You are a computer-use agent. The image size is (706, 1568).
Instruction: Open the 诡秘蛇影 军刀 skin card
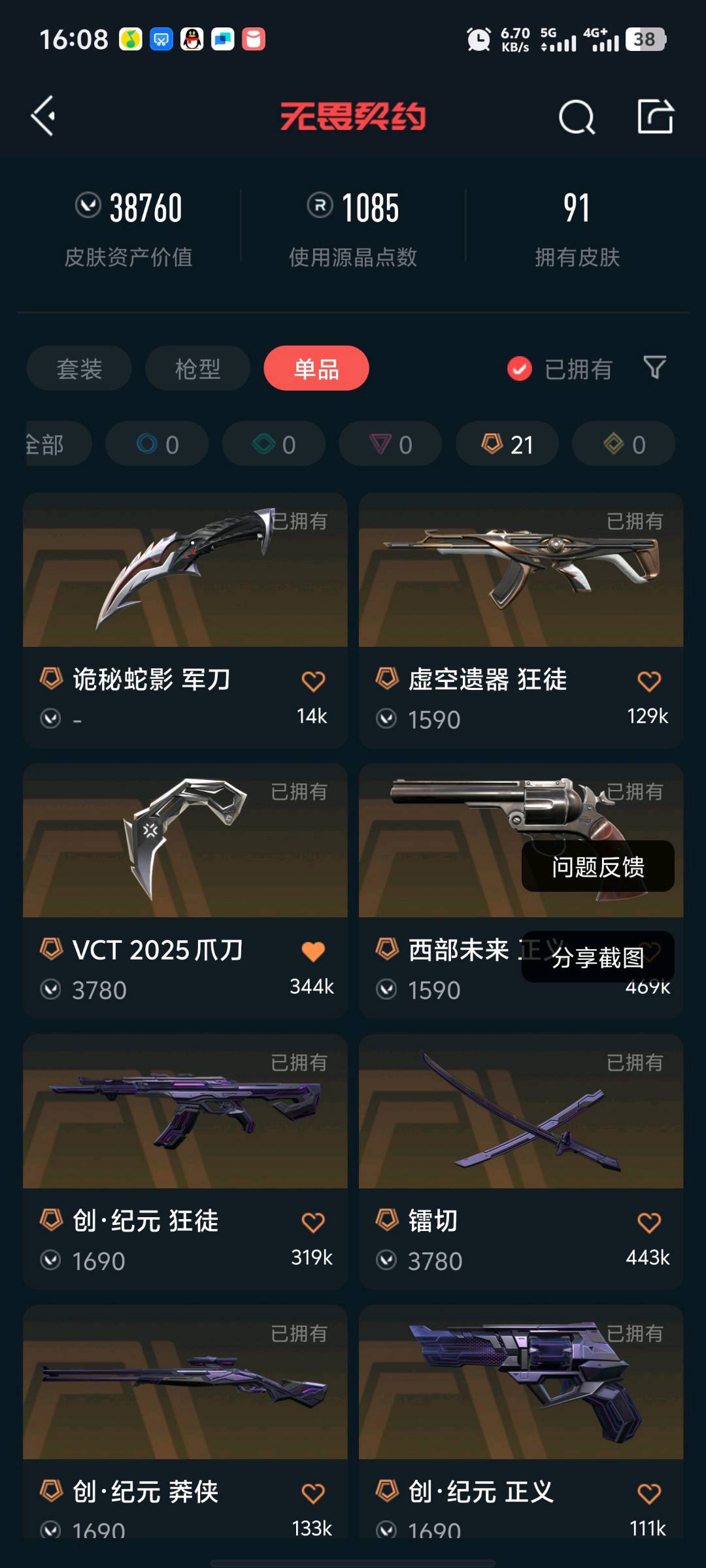[185, 588]
